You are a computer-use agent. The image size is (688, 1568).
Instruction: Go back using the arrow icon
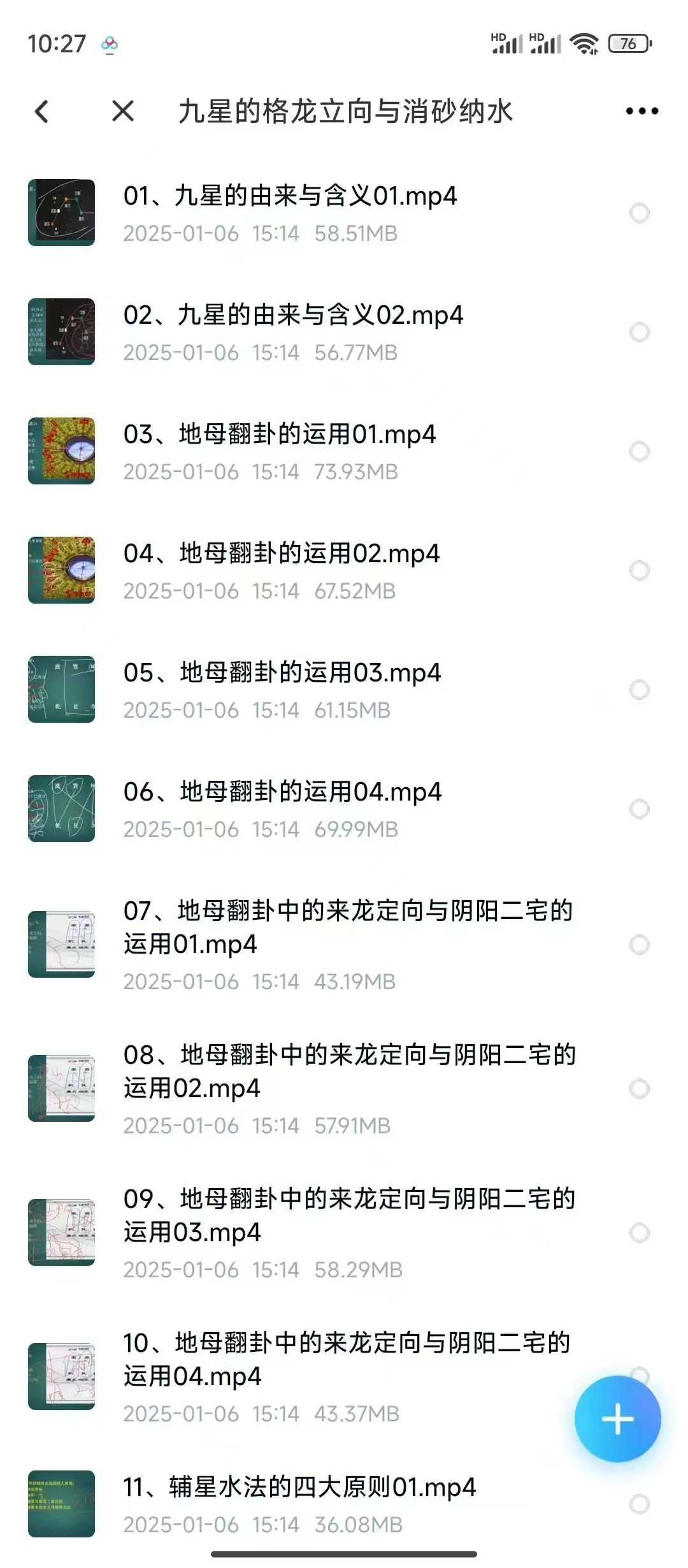click(42, 112)
